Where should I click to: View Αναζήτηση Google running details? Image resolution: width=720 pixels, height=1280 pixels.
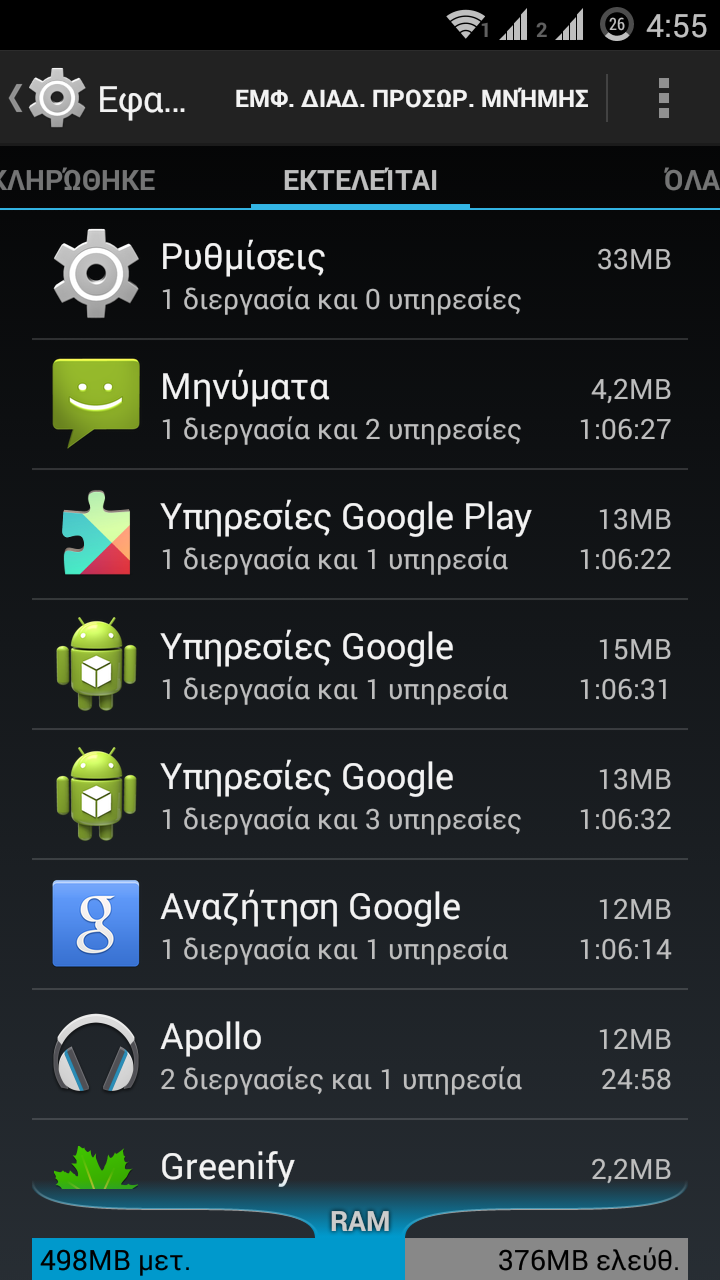pyautogui.click(x=360, y=925)
